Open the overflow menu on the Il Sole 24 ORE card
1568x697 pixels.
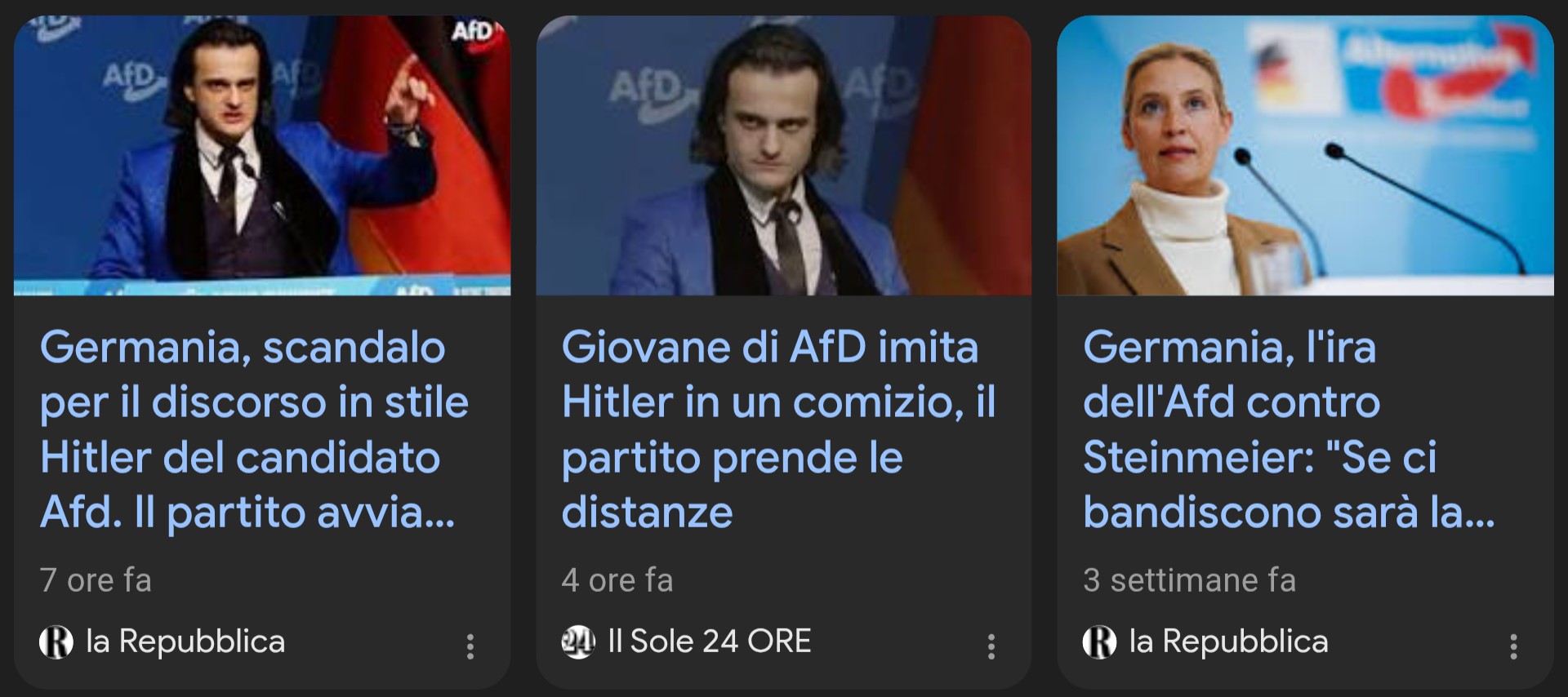coord(991,646)
